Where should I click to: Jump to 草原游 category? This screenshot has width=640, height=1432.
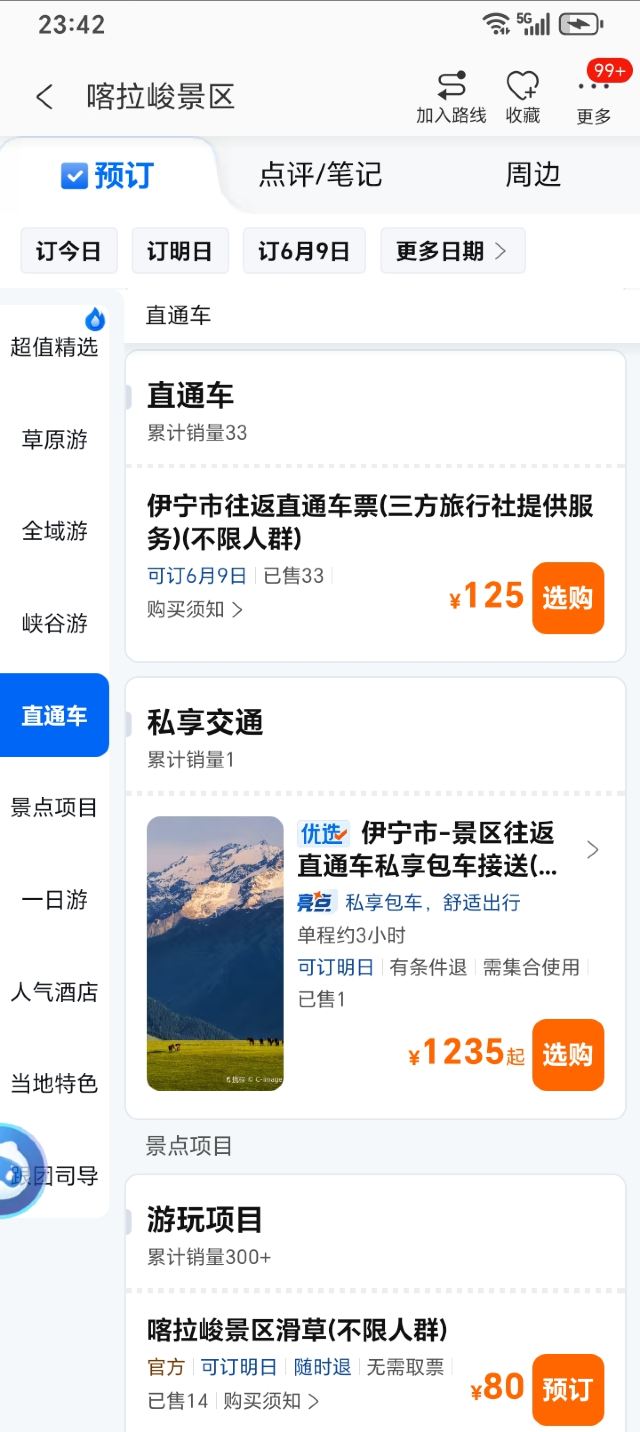tap(54, 439)
